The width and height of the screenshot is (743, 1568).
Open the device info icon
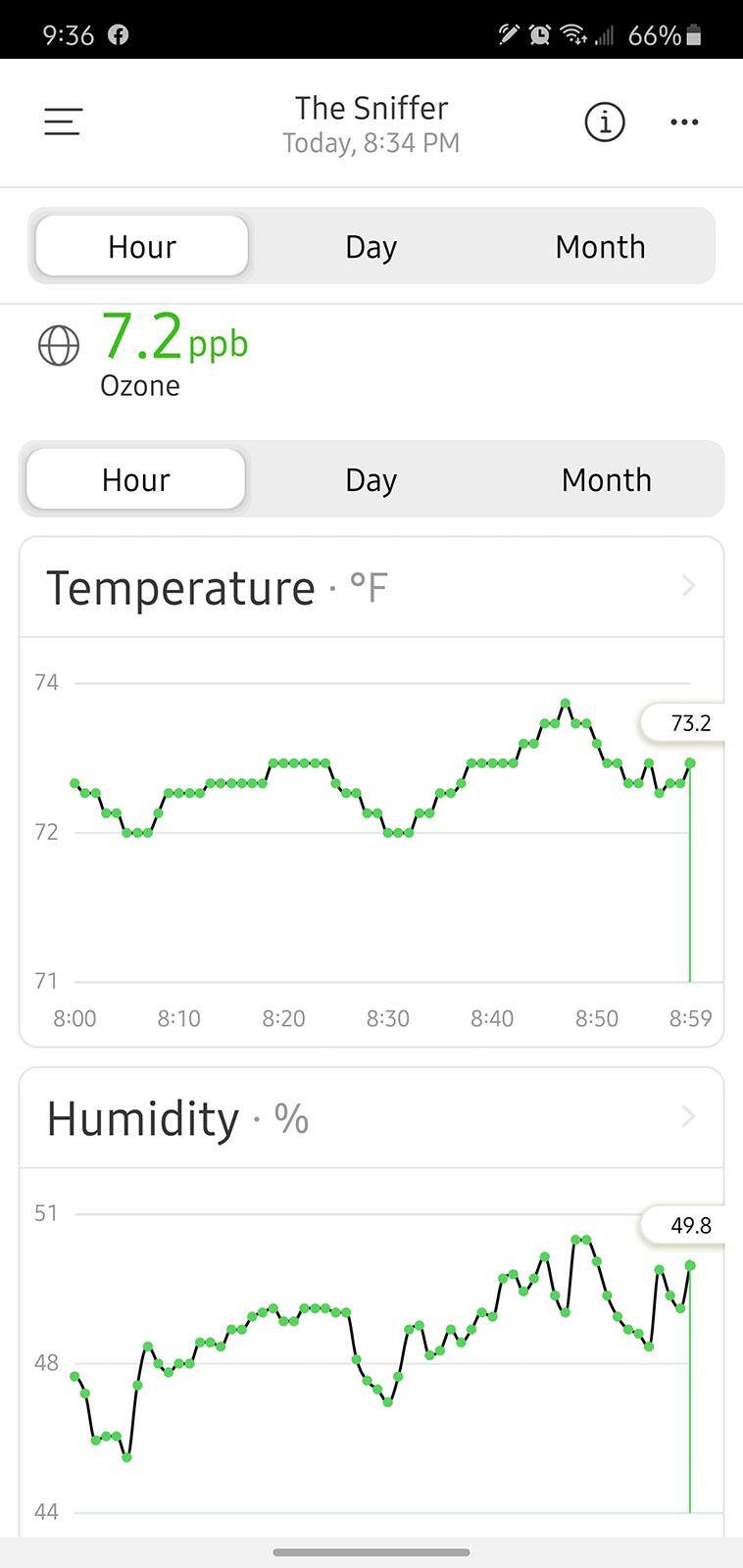(604, 122)
